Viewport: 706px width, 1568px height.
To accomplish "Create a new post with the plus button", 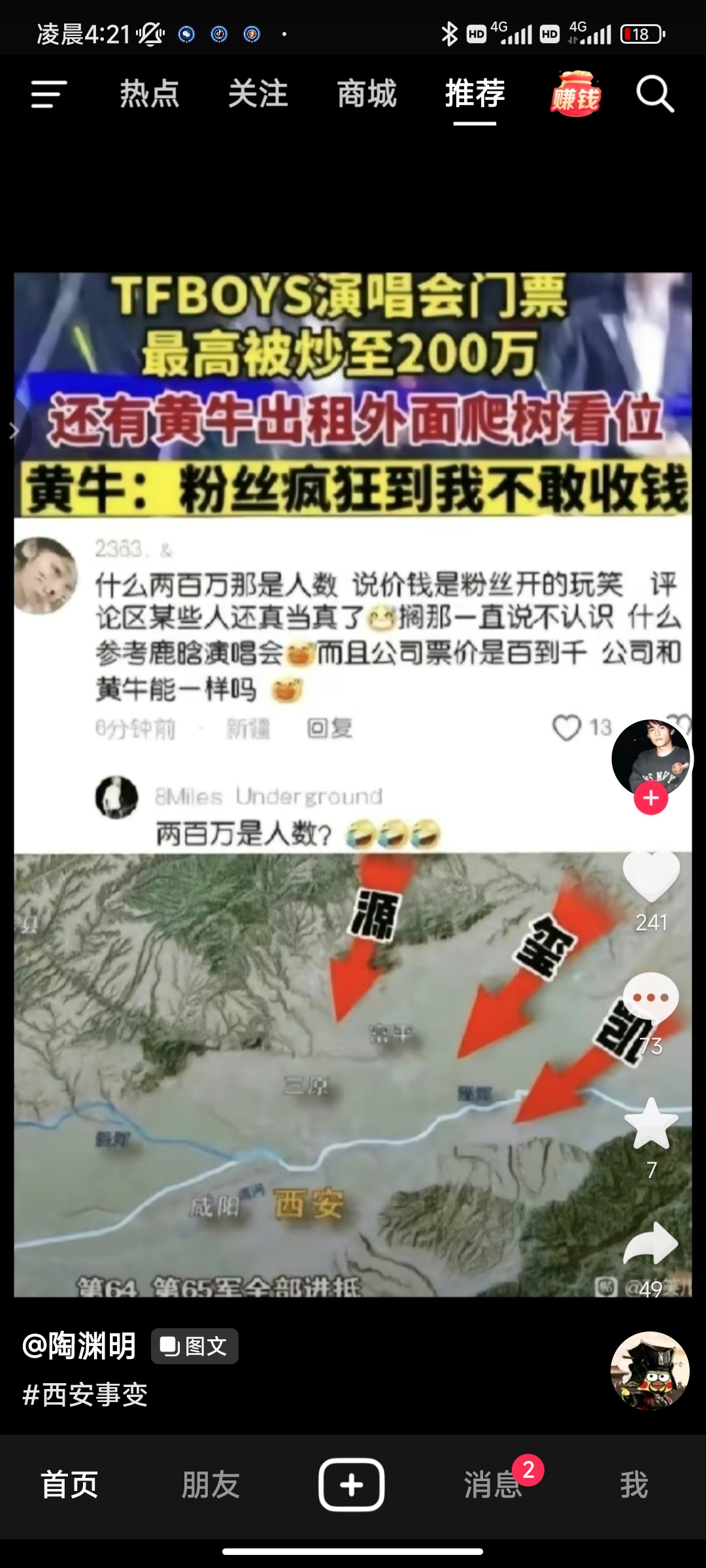I will 352,1485.
